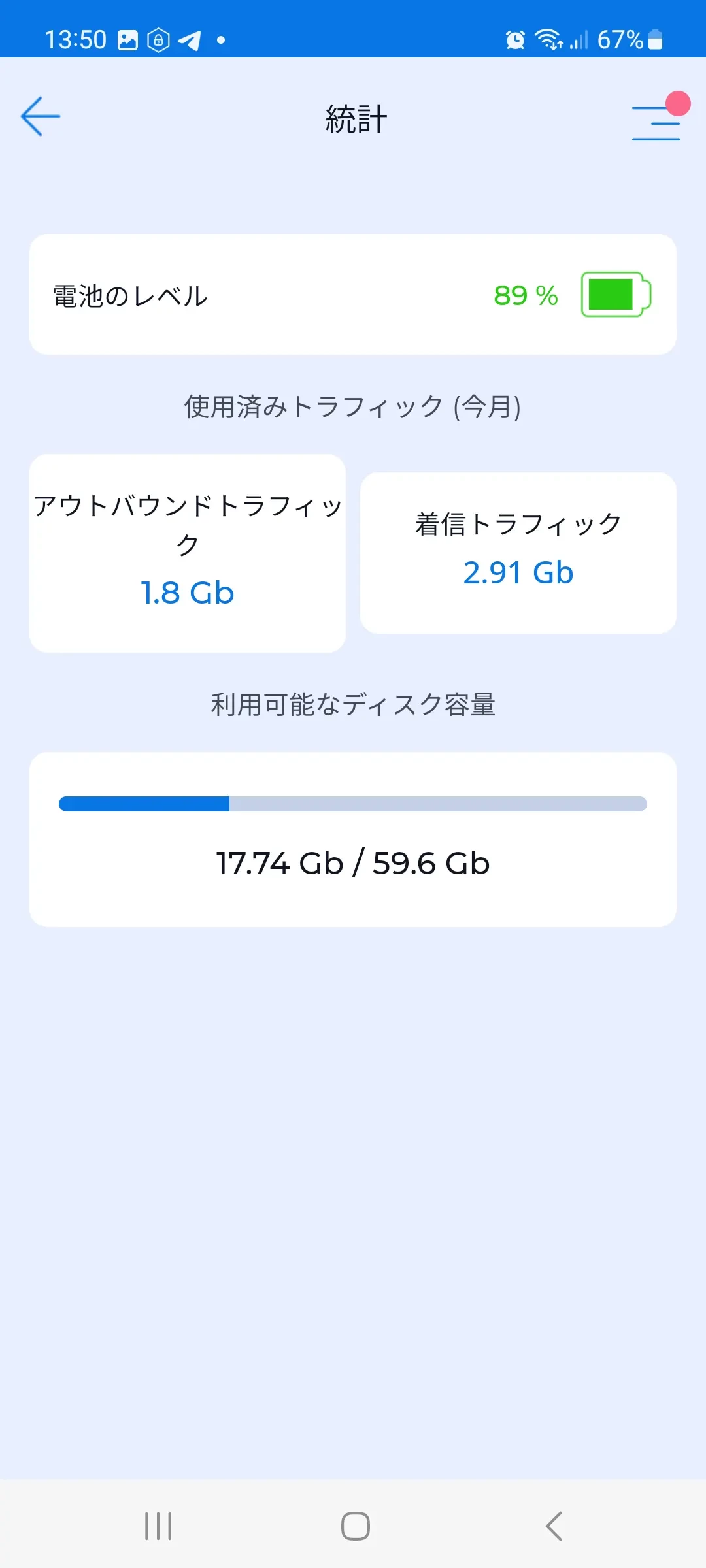Open recent apps from the navigation bar
706x1568 pixels.
pos(158,1526)
